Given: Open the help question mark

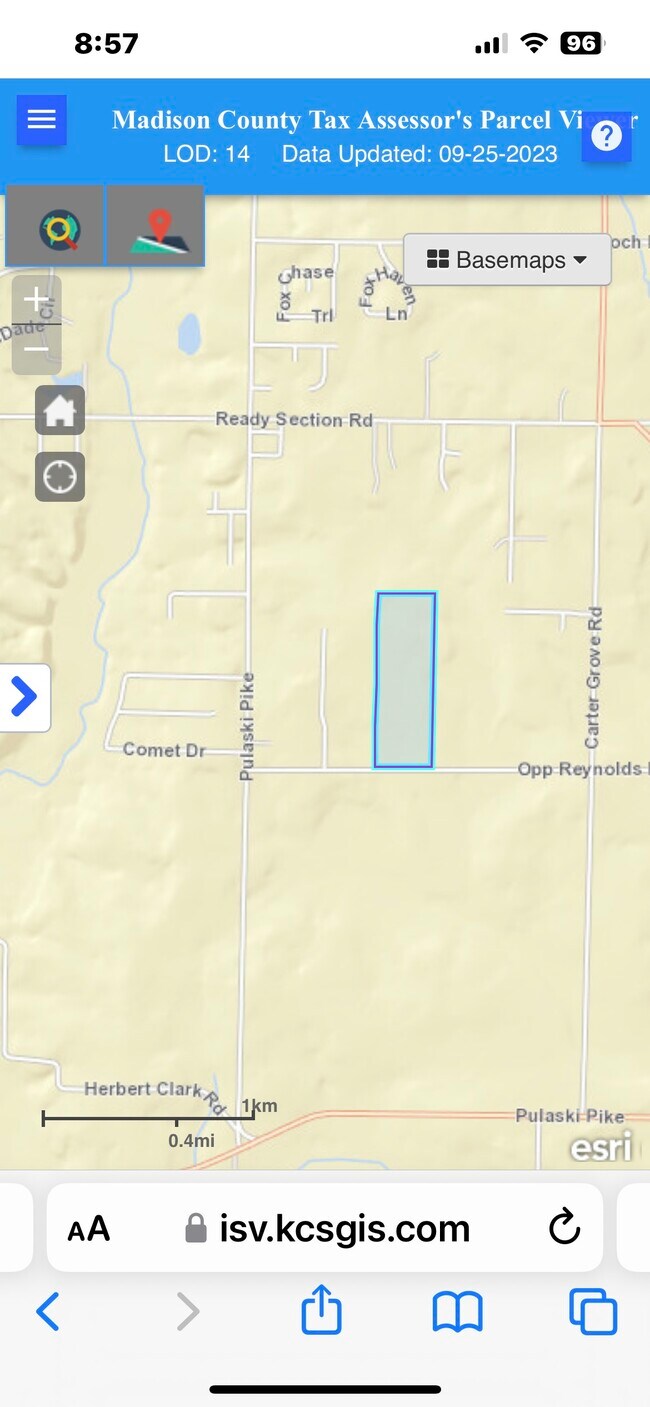Looking at the screenshot, I should 606,137.
